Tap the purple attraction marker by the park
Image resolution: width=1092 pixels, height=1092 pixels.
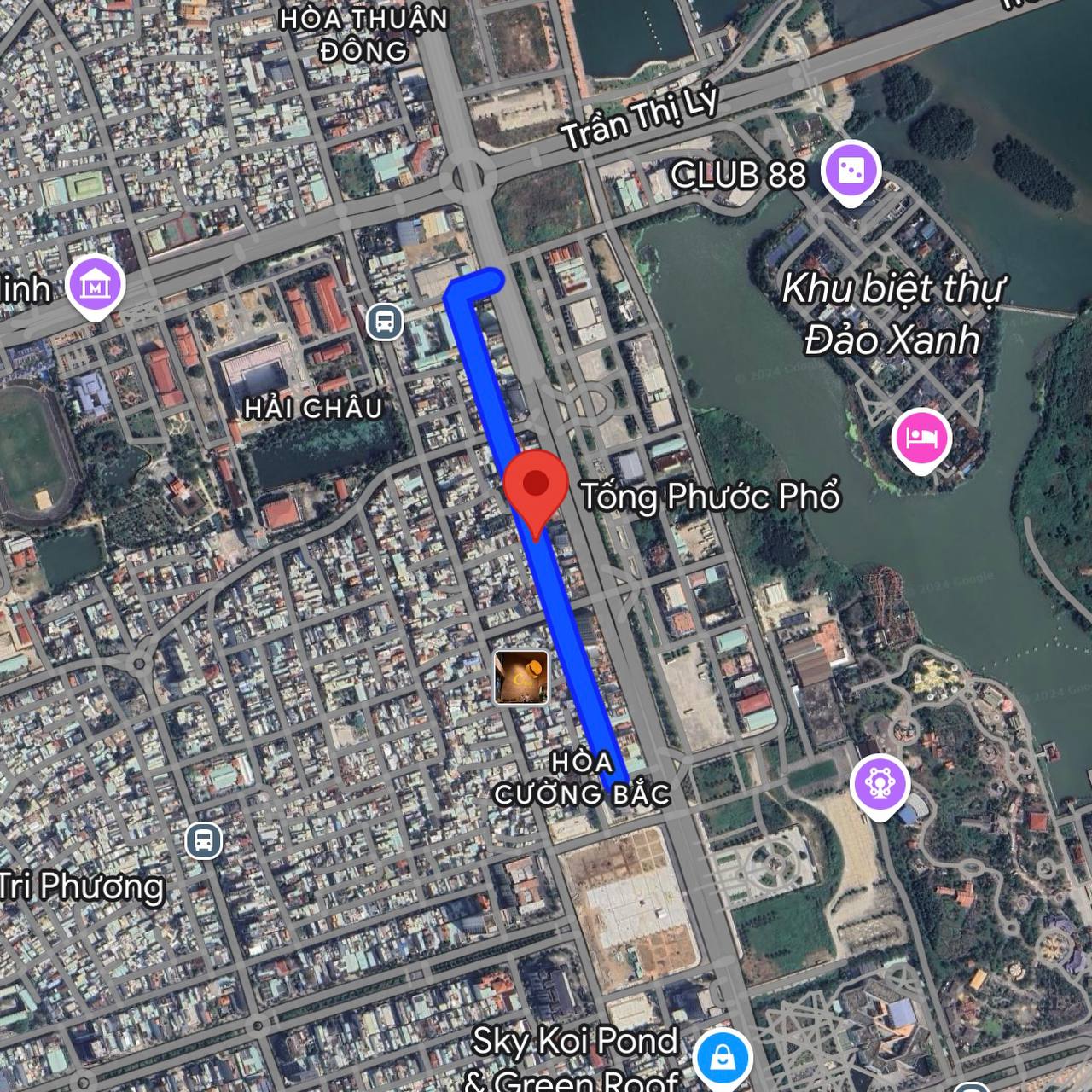click(880, 783)
